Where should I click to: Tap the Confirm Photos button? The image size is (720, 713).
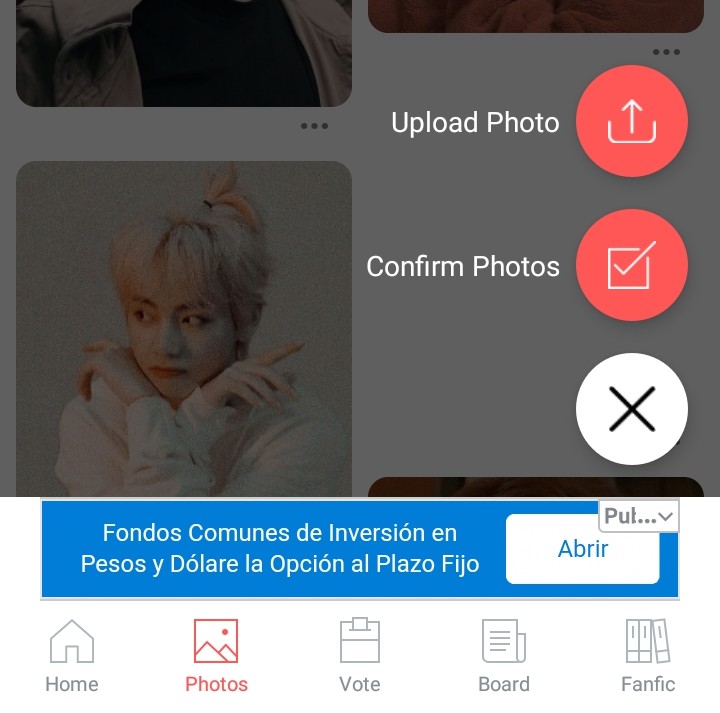[631, 265]
